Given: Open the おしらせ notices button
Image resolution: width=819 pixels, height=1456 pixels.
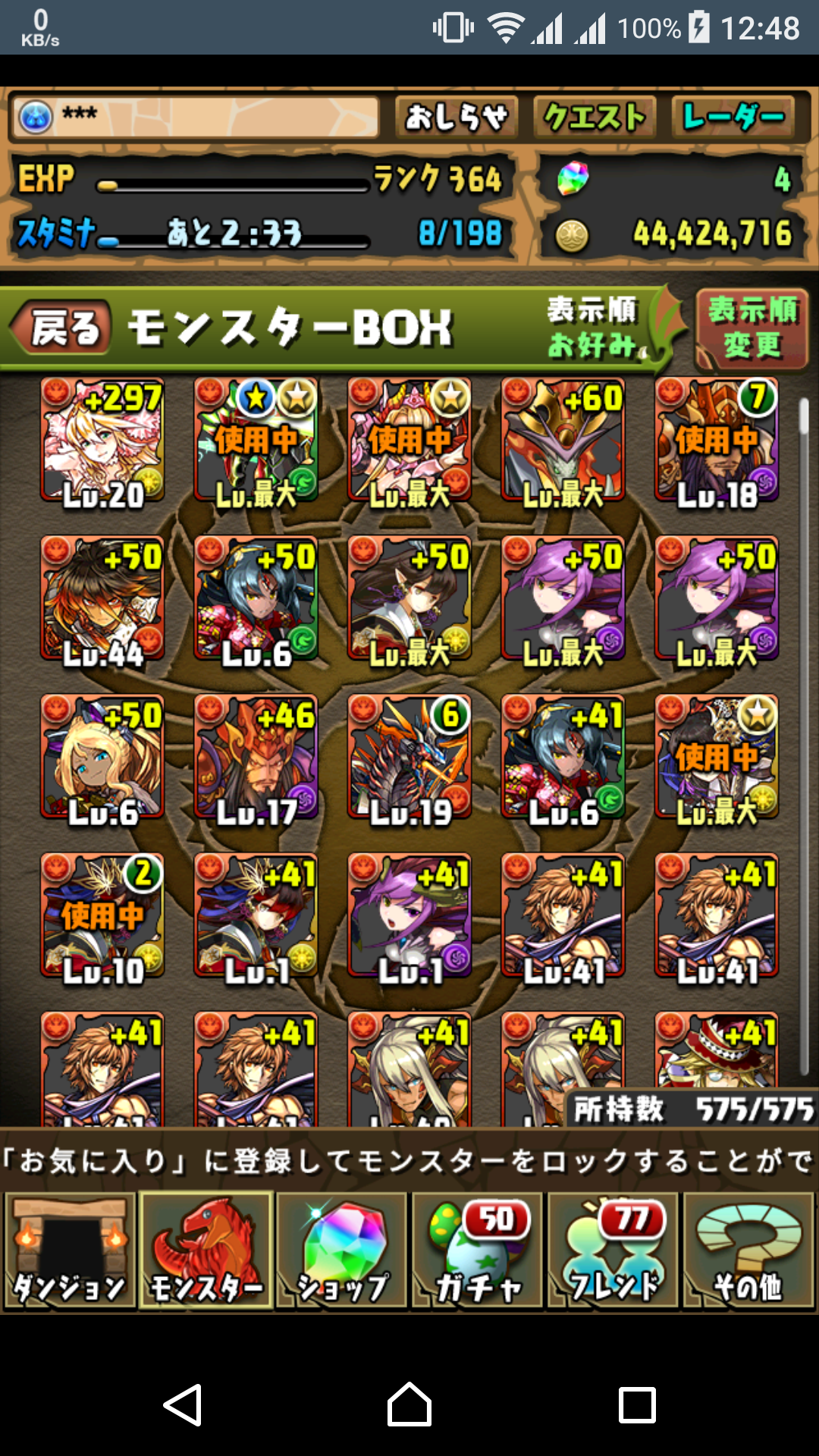Looking at the screenshot, I should click(x=456, y=118).
